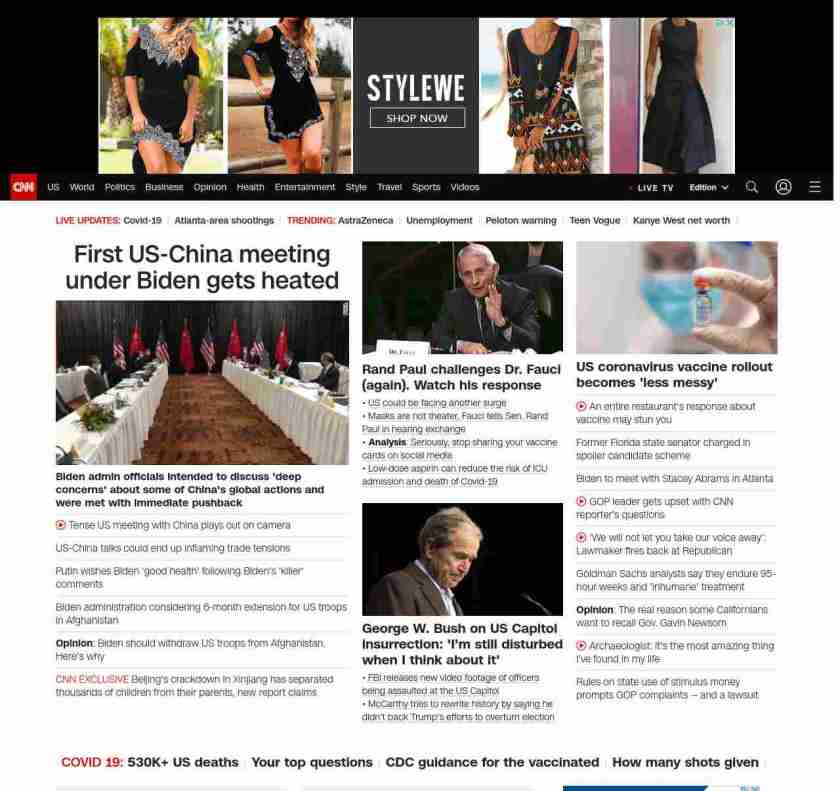Read the US coronavirus vaccine rollout story
The width and height of the screenshot is (840, 791).
674,374
